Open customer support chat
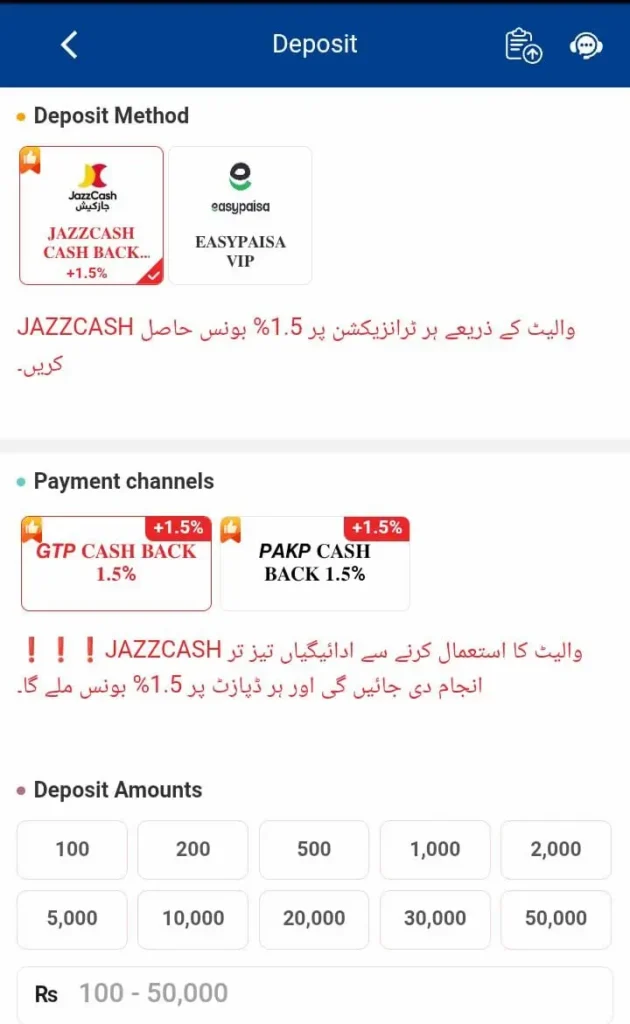This screenshot has height=1024, width=630. [586, 45]
